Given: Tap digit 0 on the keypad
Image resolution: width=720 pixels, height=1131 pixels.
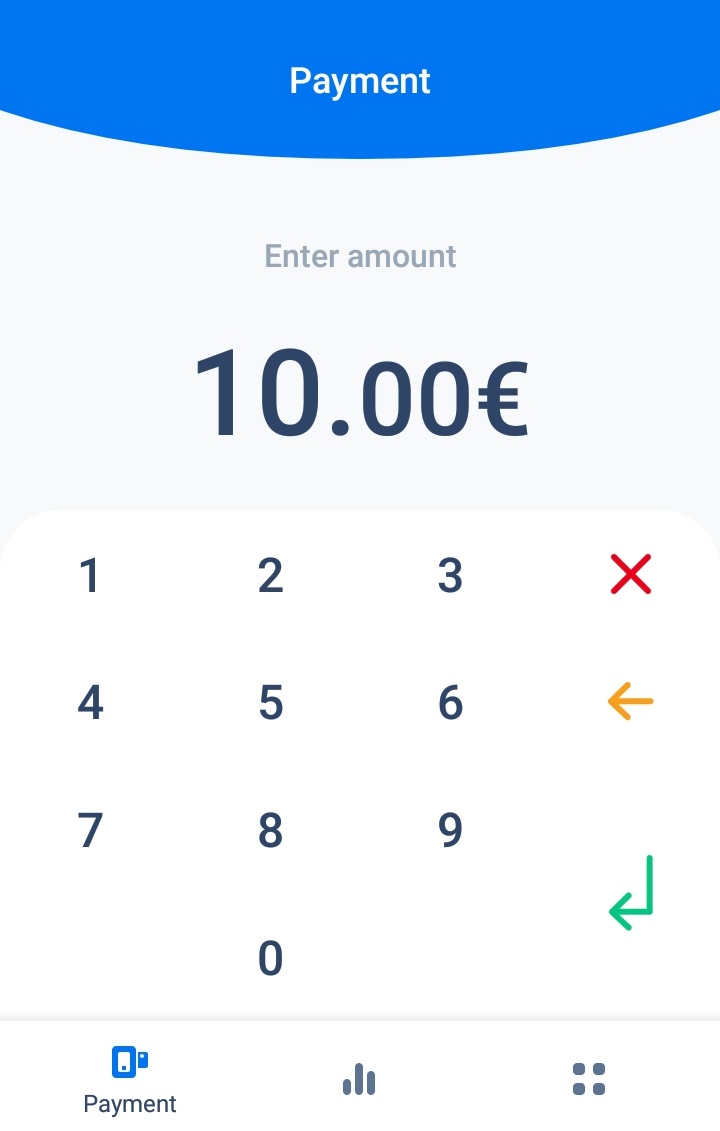Looking at the screenshot, I should [270, 958].
